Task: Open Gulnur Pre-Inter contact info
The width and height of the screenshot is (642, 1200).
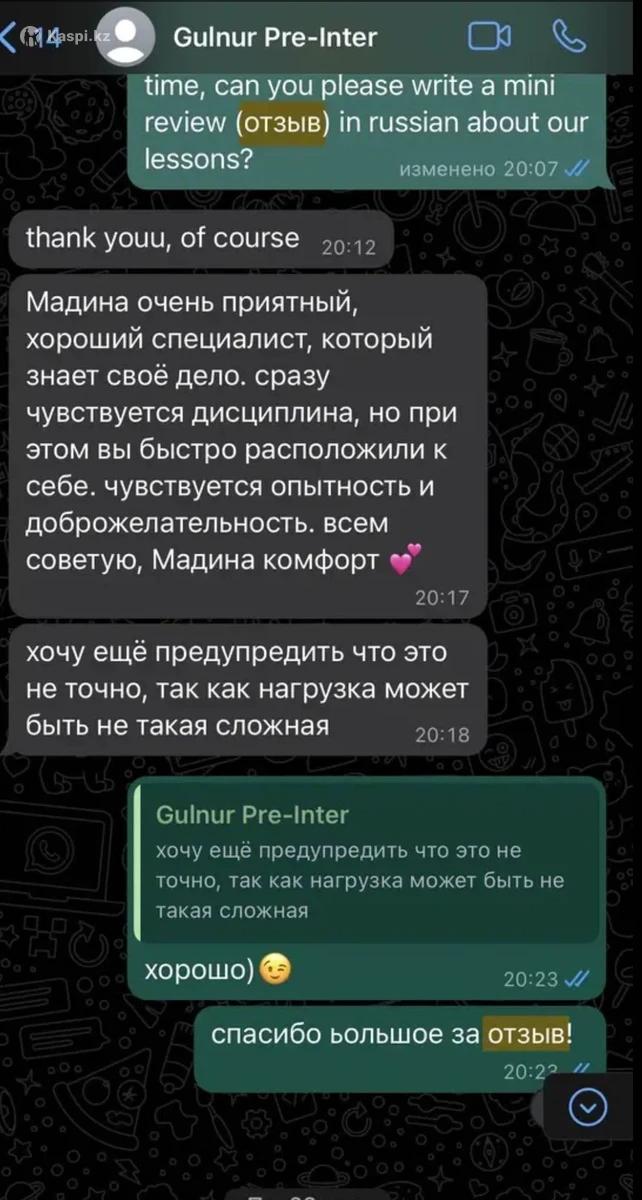Action: pyautogui.click(x=275, y=38)
